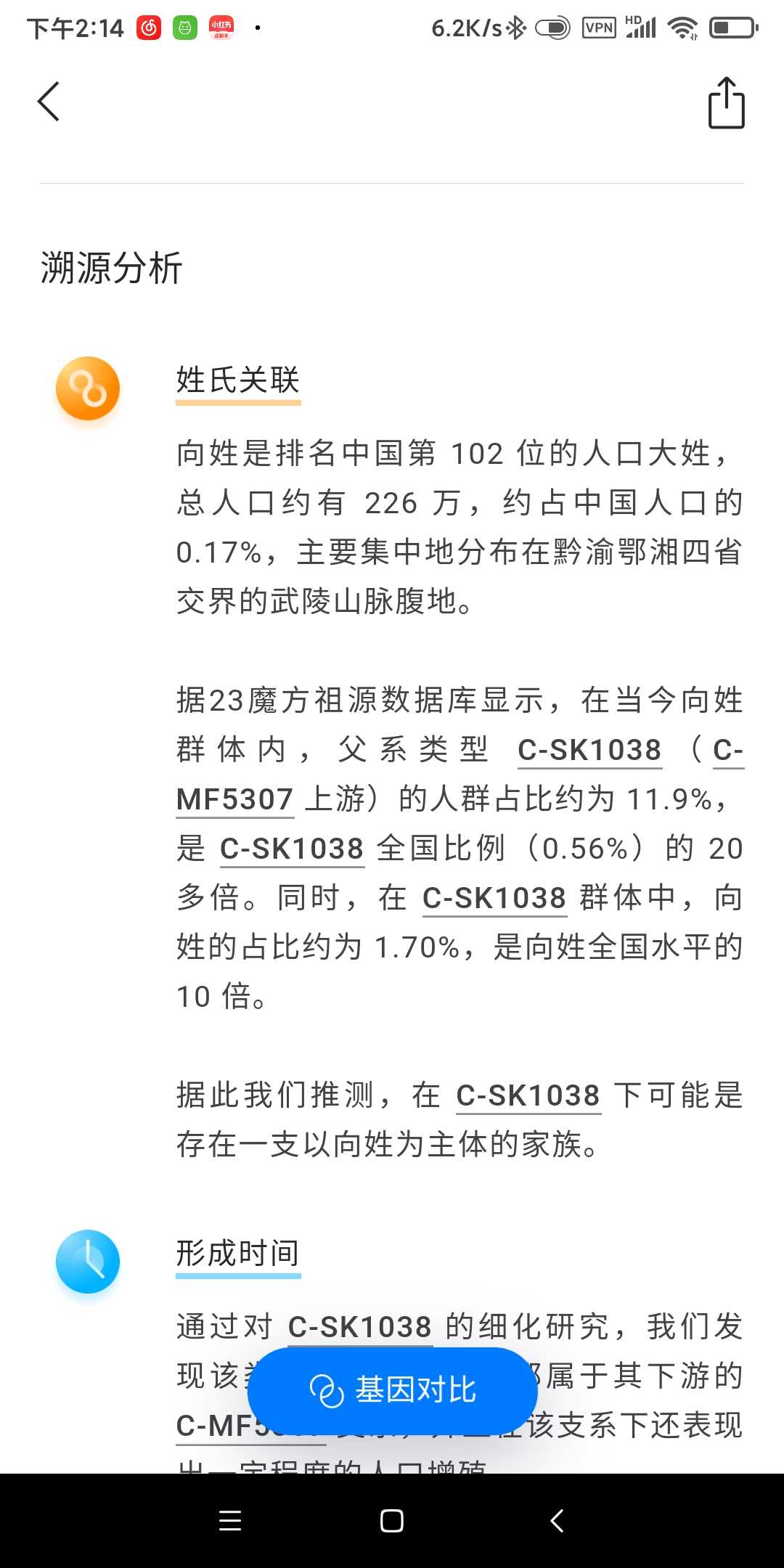Open the C-SK1038 link after 父系类型
784x1568 pixels.
coord(589,750)
